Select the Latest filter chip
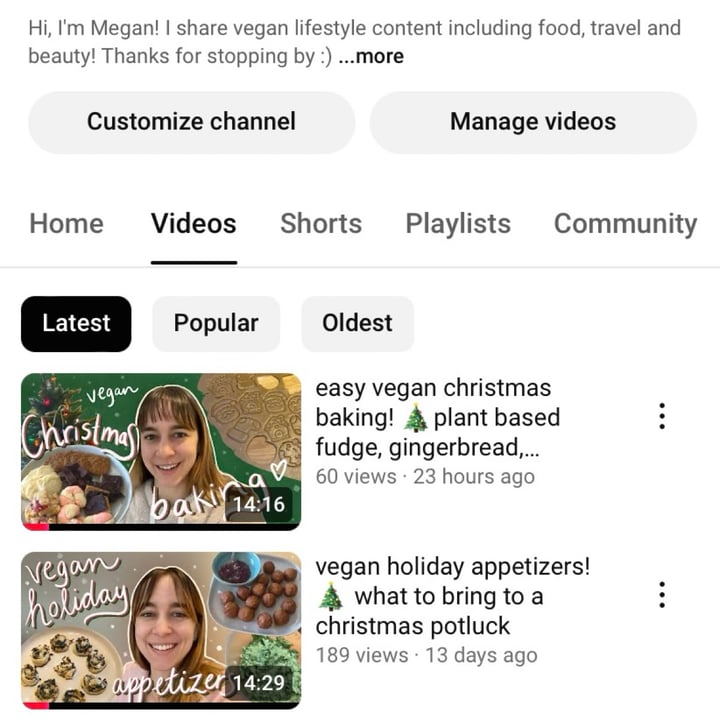Image resolution: width=720 pixels, height=720 pixels. coord(76,323)
